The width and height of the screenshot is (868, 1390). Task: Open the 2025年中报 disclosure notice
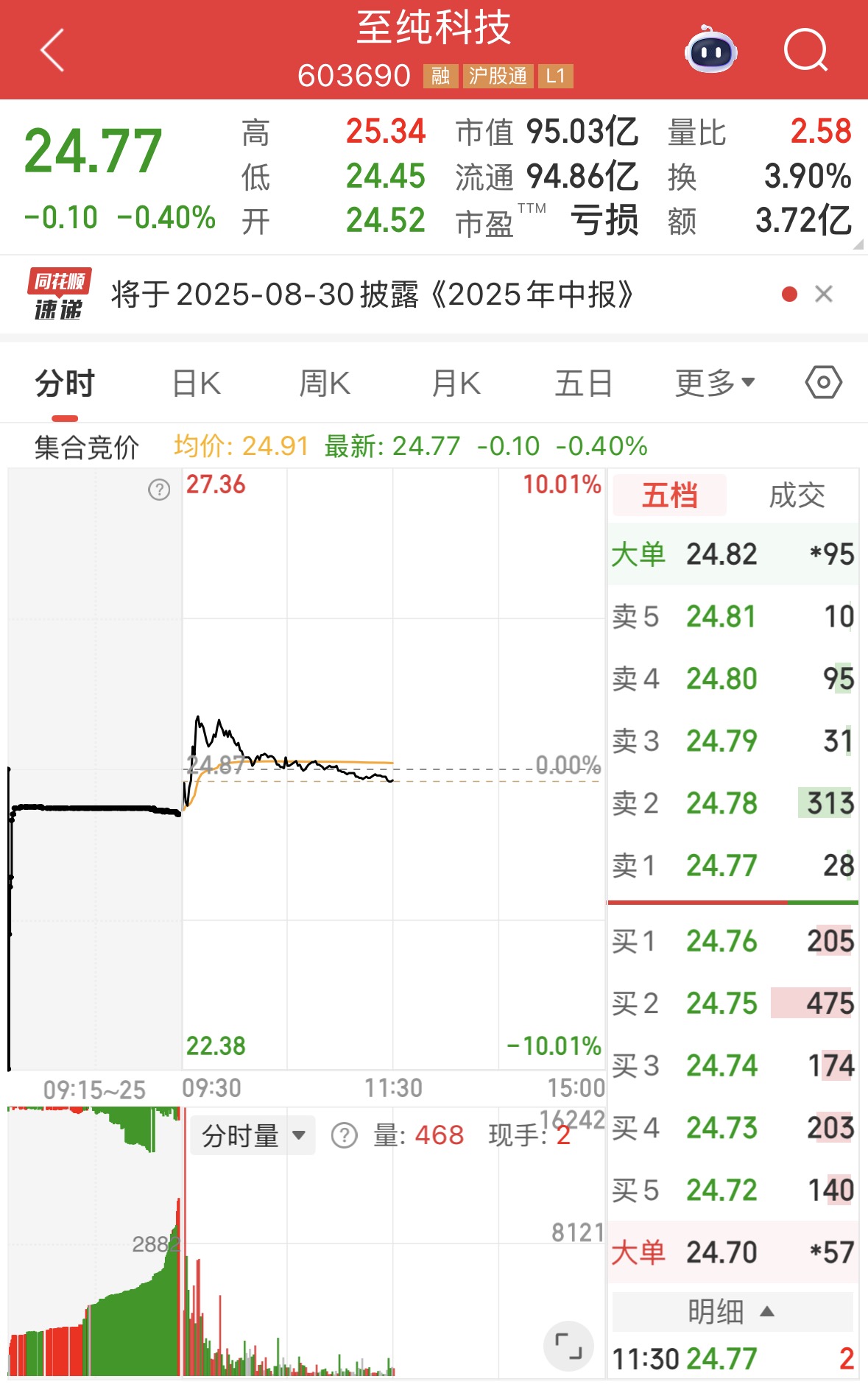(372, 294)
